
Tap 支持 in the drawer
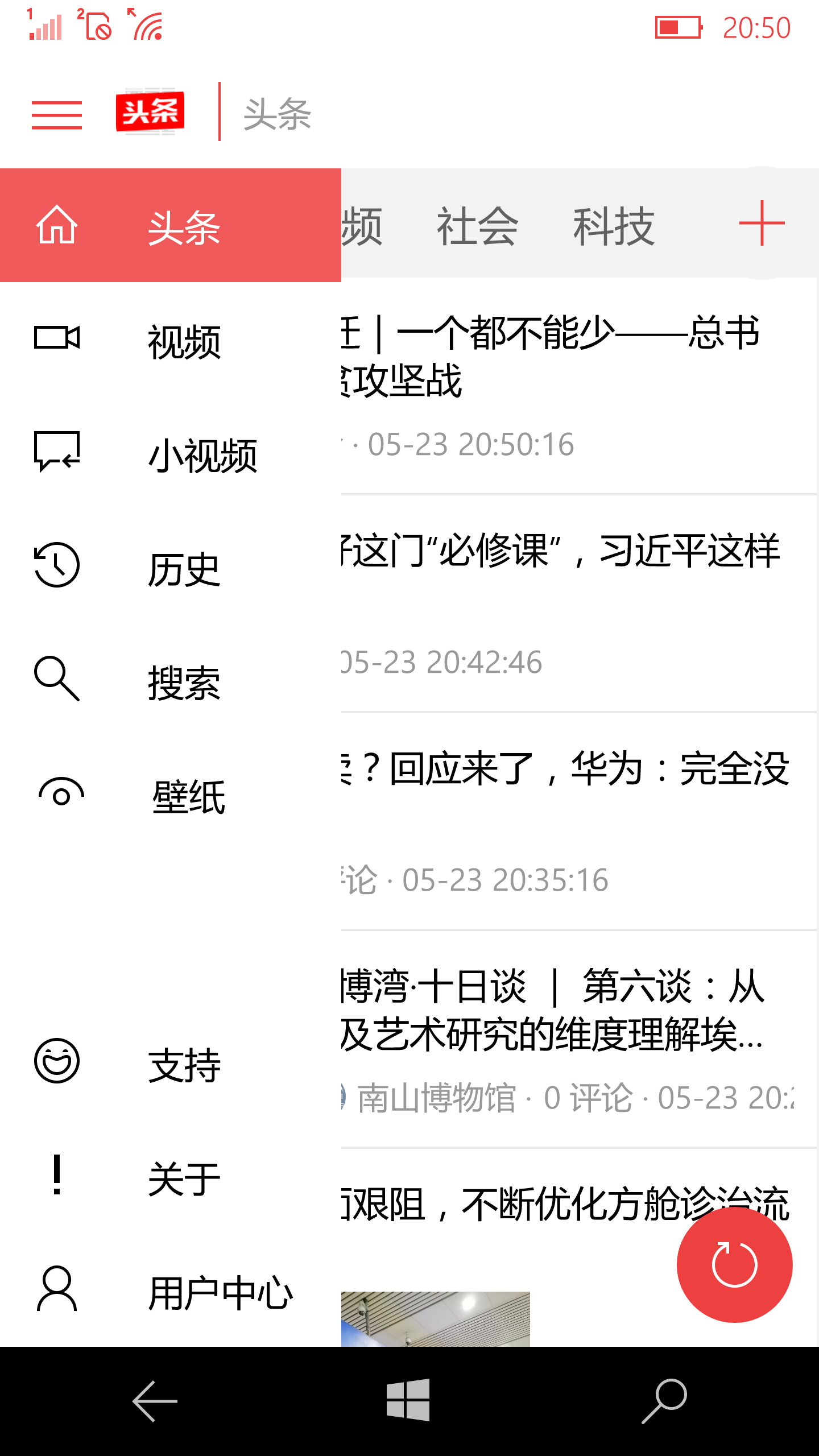171,1063
